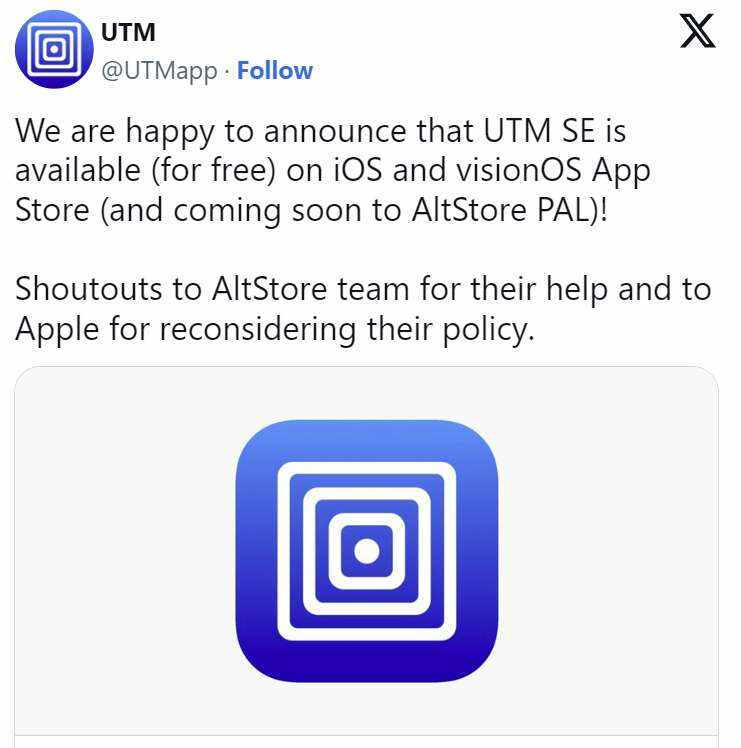Open the @UTMapp handle link
The image size is (741, 748).
tap(158, 71)
